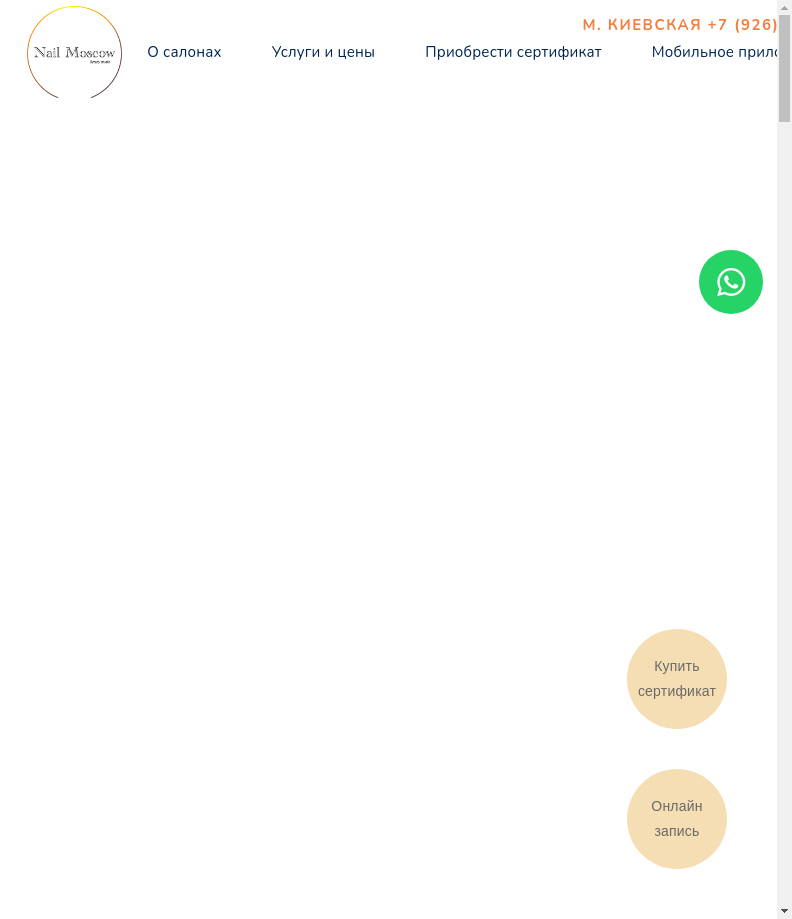Screen dimensions: 792x919
Task: Open the 'О салонах' menu item
Action: 184,52
